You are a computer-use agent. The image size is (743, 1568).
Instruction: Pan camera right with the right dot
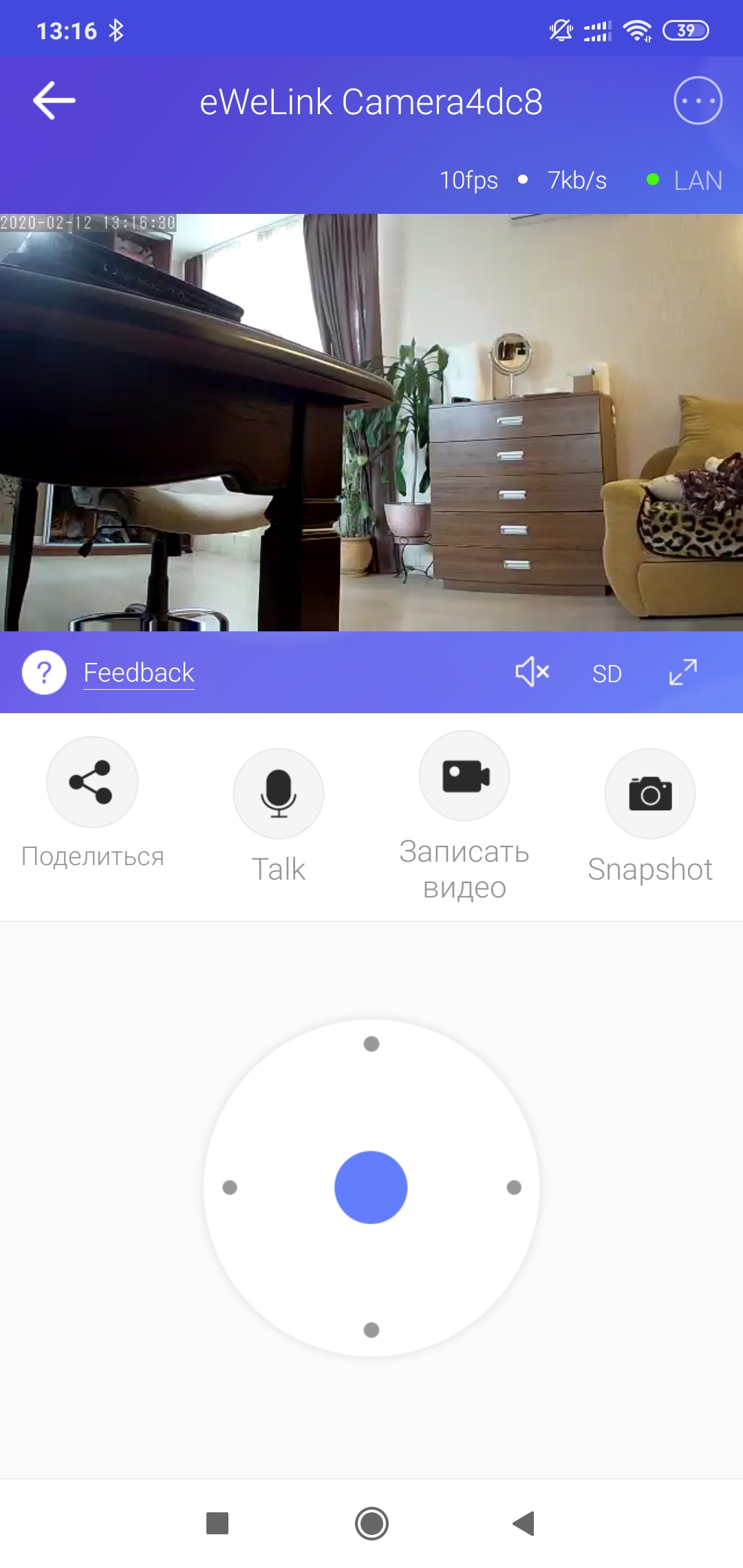coord(514,1188)
